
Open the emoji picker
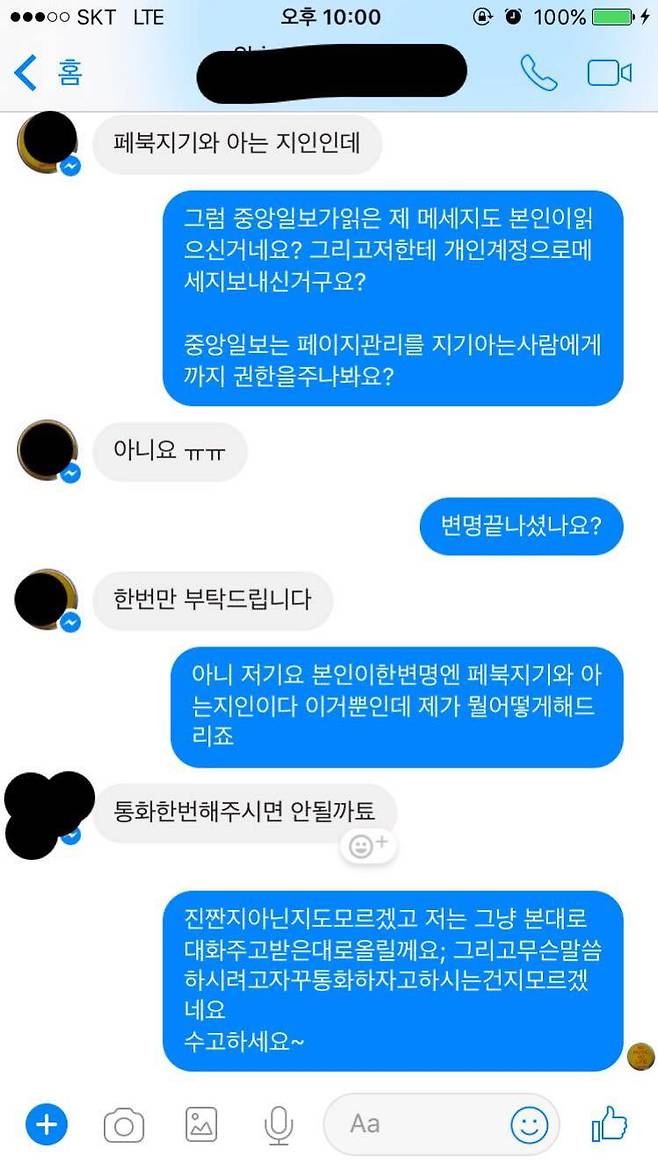coord(529,1126)
